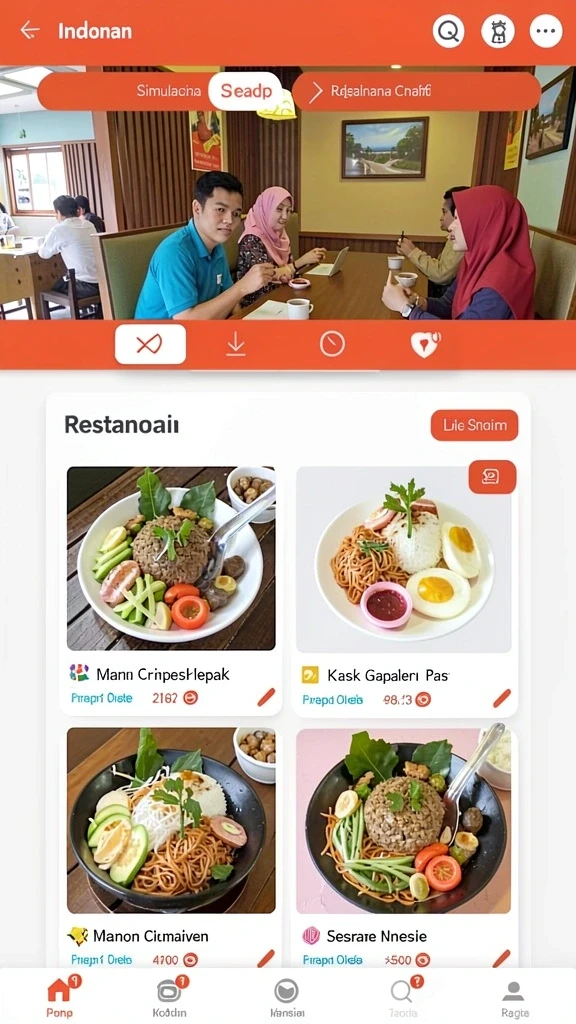Tap the download arrow icon

point(236,344)
